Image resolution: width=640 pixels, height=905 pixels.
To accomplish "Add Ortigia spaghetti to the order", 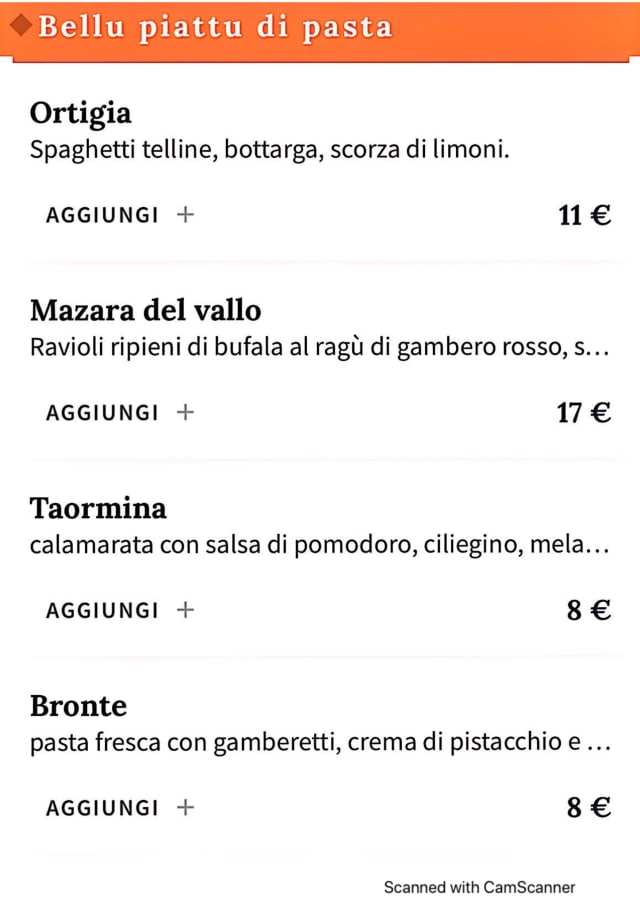I will 119,214.
